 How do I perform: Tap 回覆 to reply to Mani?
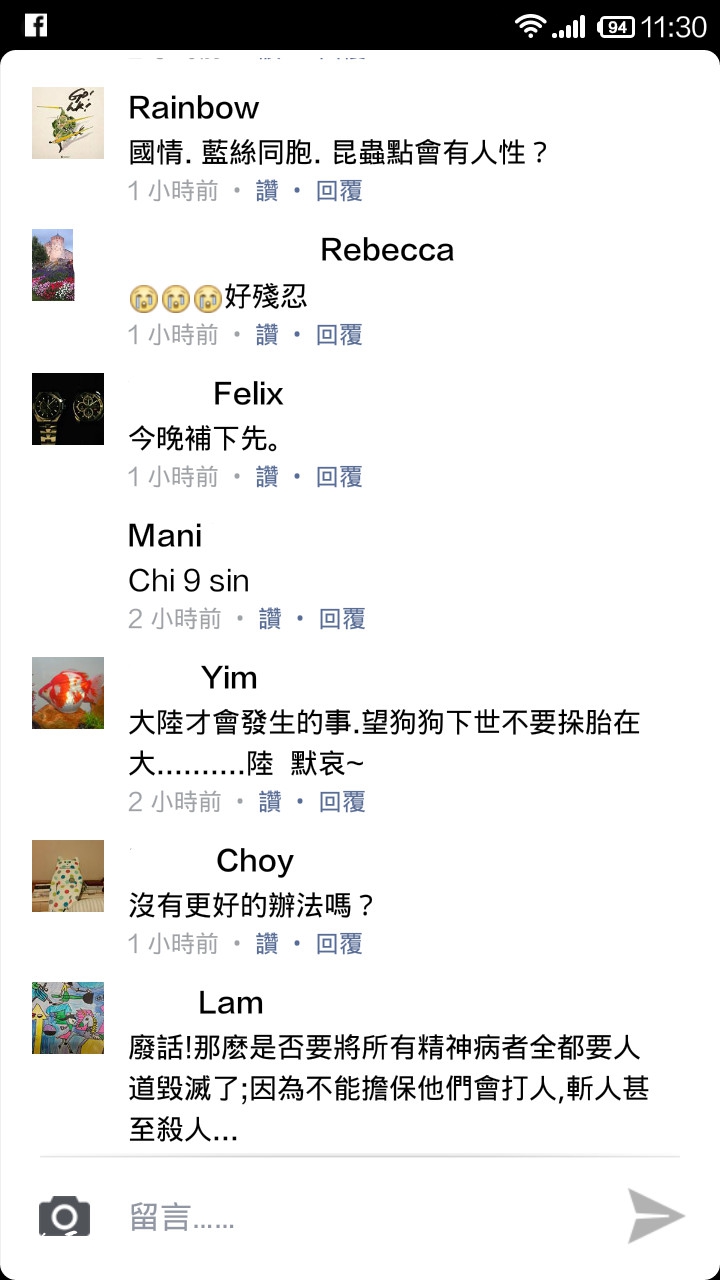tap(342, 618)
